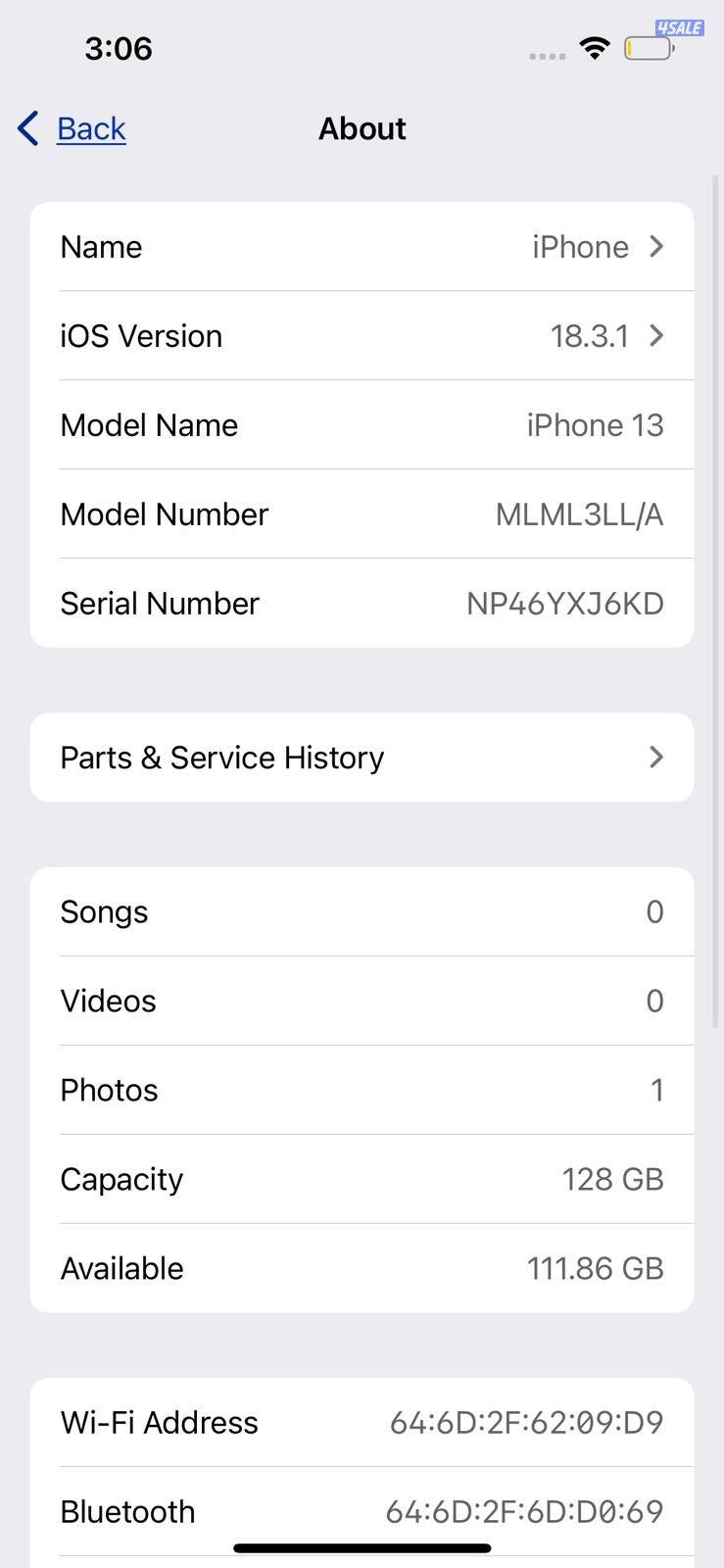Screen dimensions: 724x1568
Task: Tap the 4SALE watermark badge
Action: coord(680,27)
